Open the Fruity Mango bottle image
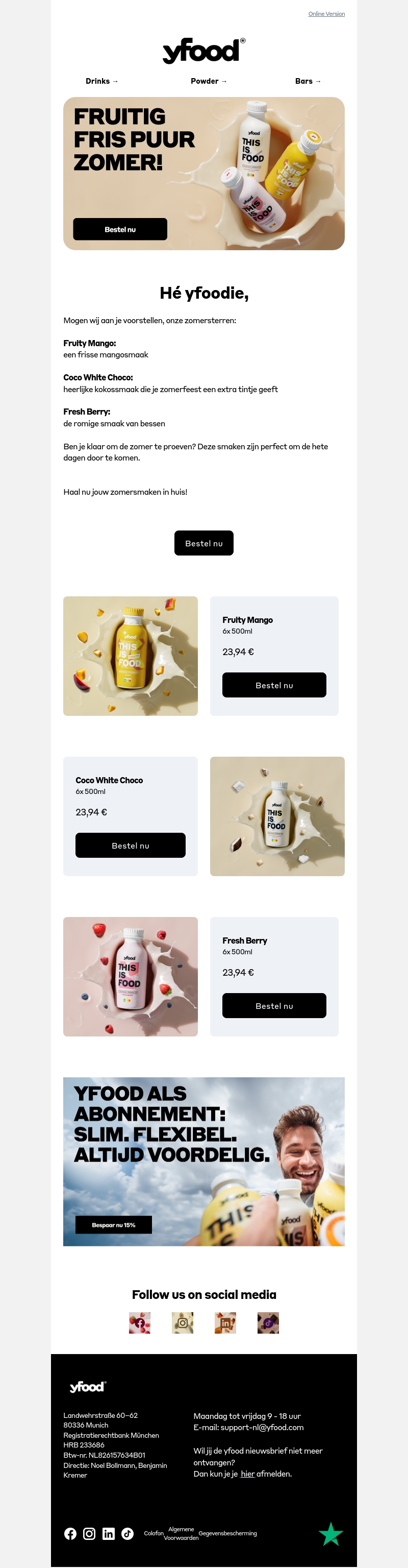408x1568 pixels. (x=130, y=656)
